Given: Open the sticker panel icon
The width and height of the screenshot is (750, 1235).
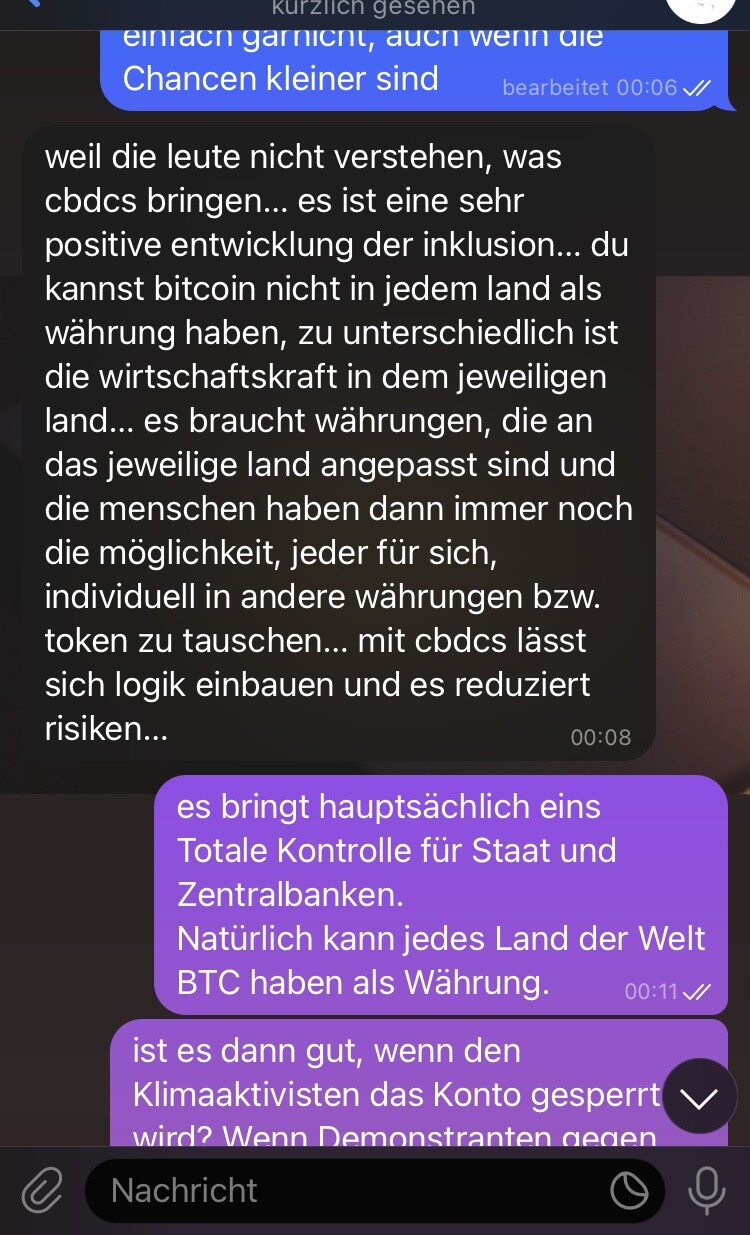Looking at the screenshot, I should [x=629, y=1190].
